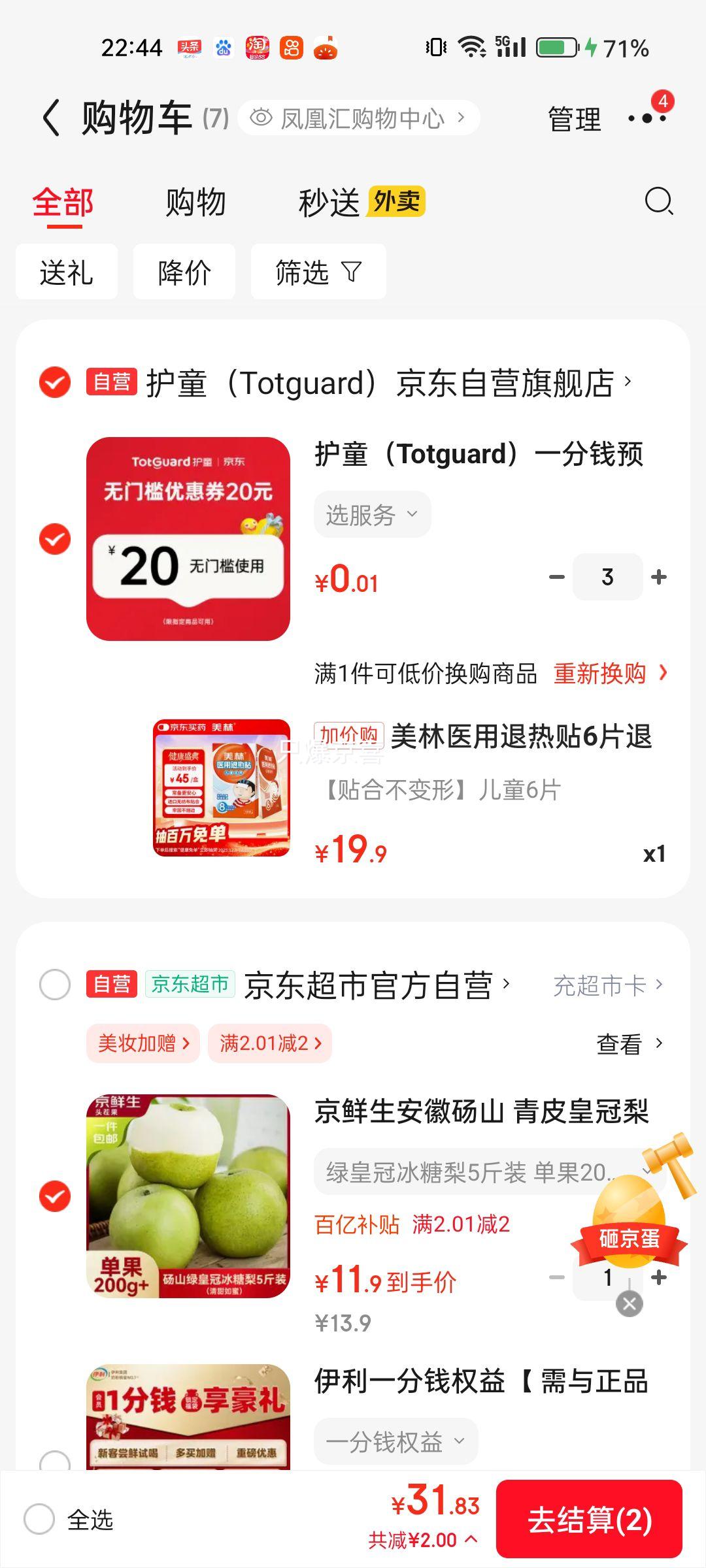This screenshot has height=1568, width=706.
Task: Open the search icon in cart
Action: (658, 201)
